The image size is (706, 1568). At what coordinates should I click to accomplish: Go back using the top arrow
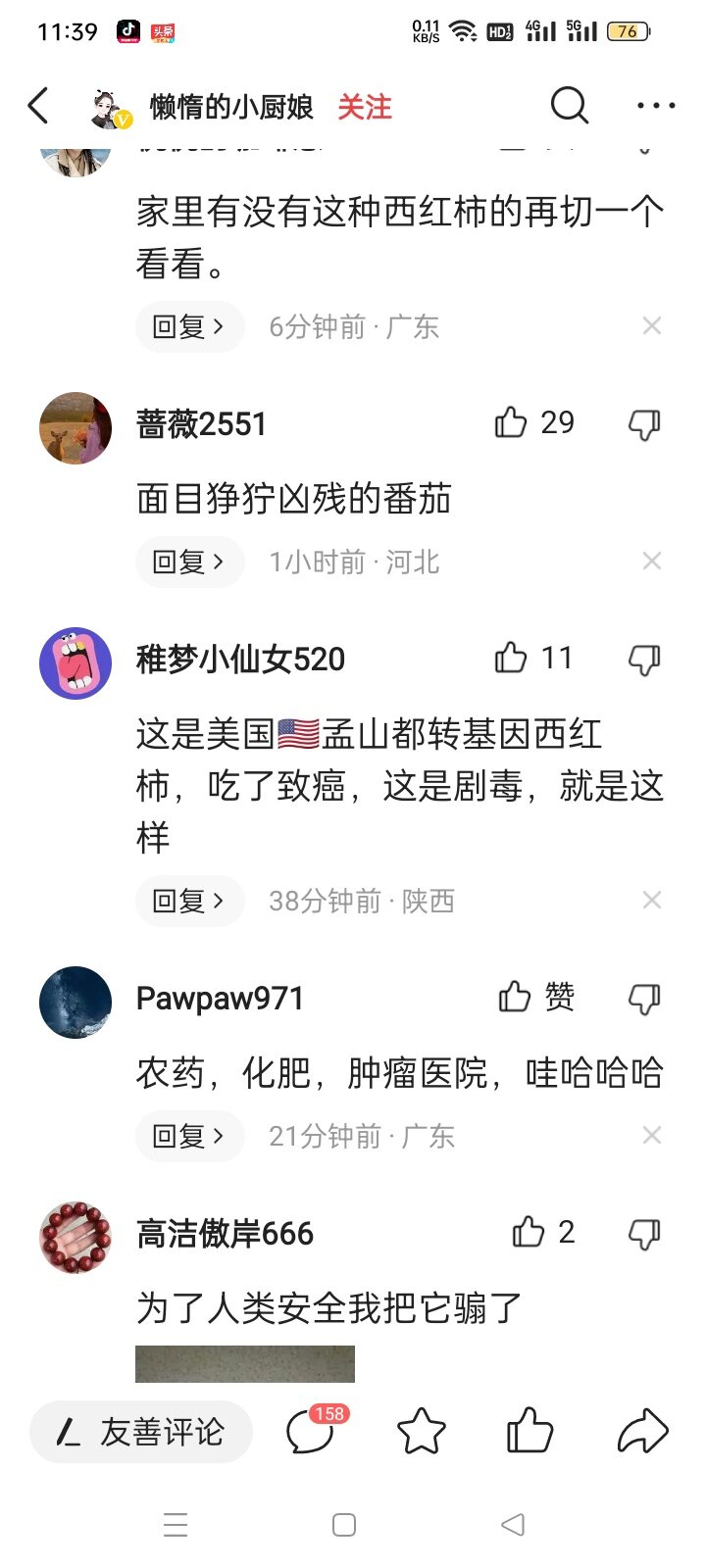click(39, 106)
